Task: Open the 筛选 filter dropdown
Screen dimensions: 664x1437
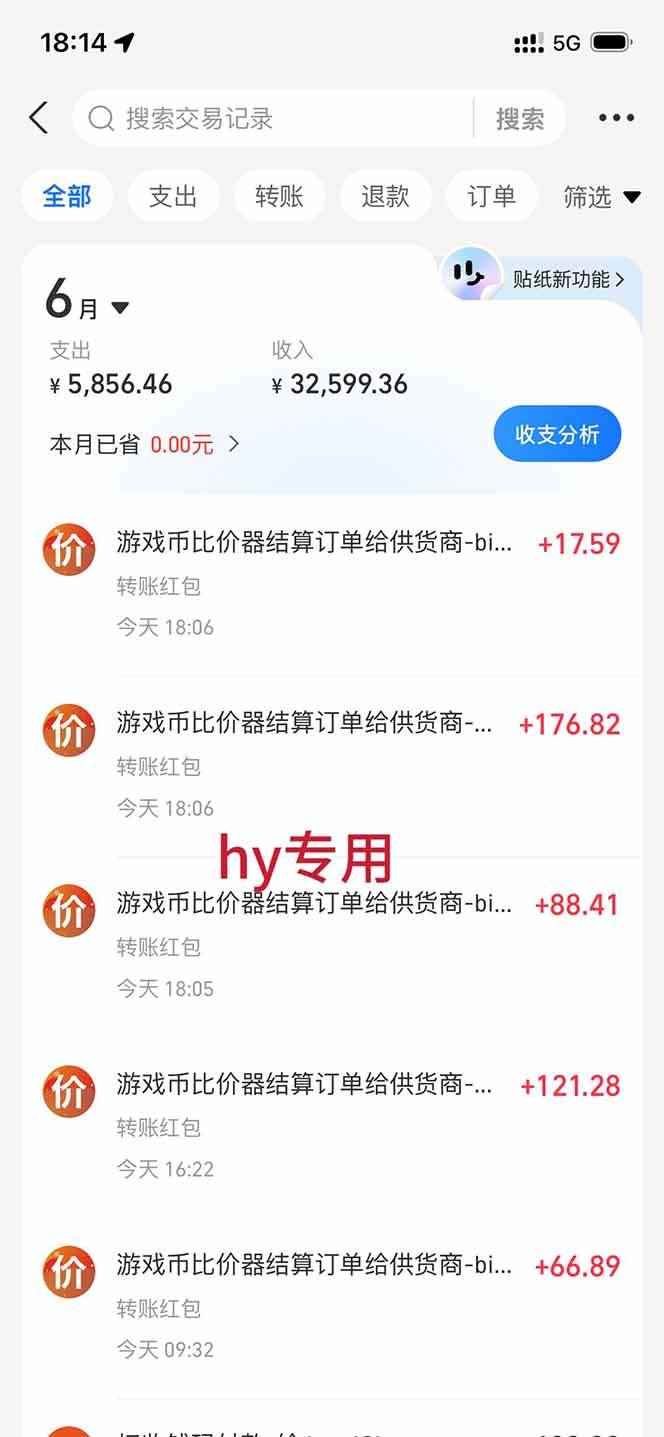Action: coord(601,197)
